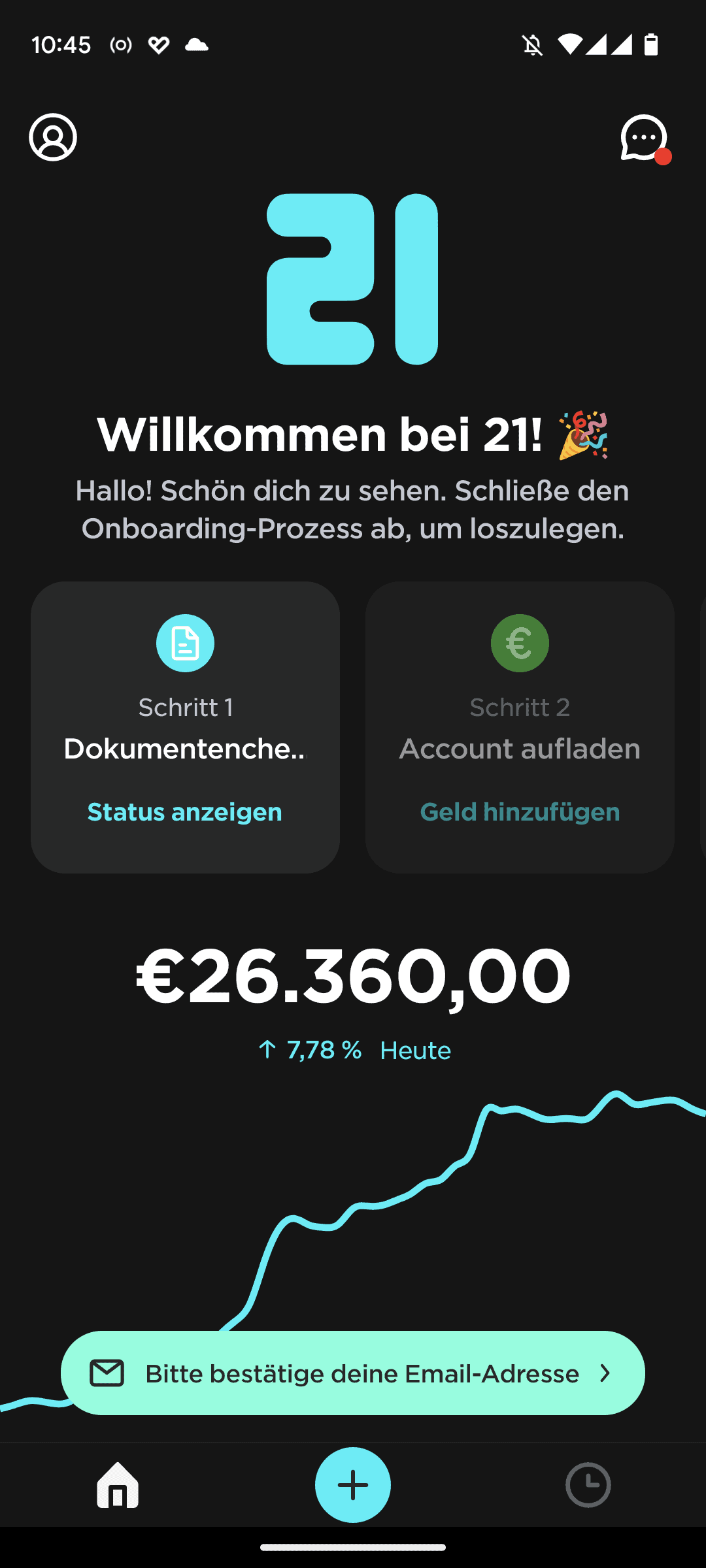The width and height of the screenshot is (706, 1568).
Task: Tap Status anzeigen under Schritt 1
Action: click(185, 812)
